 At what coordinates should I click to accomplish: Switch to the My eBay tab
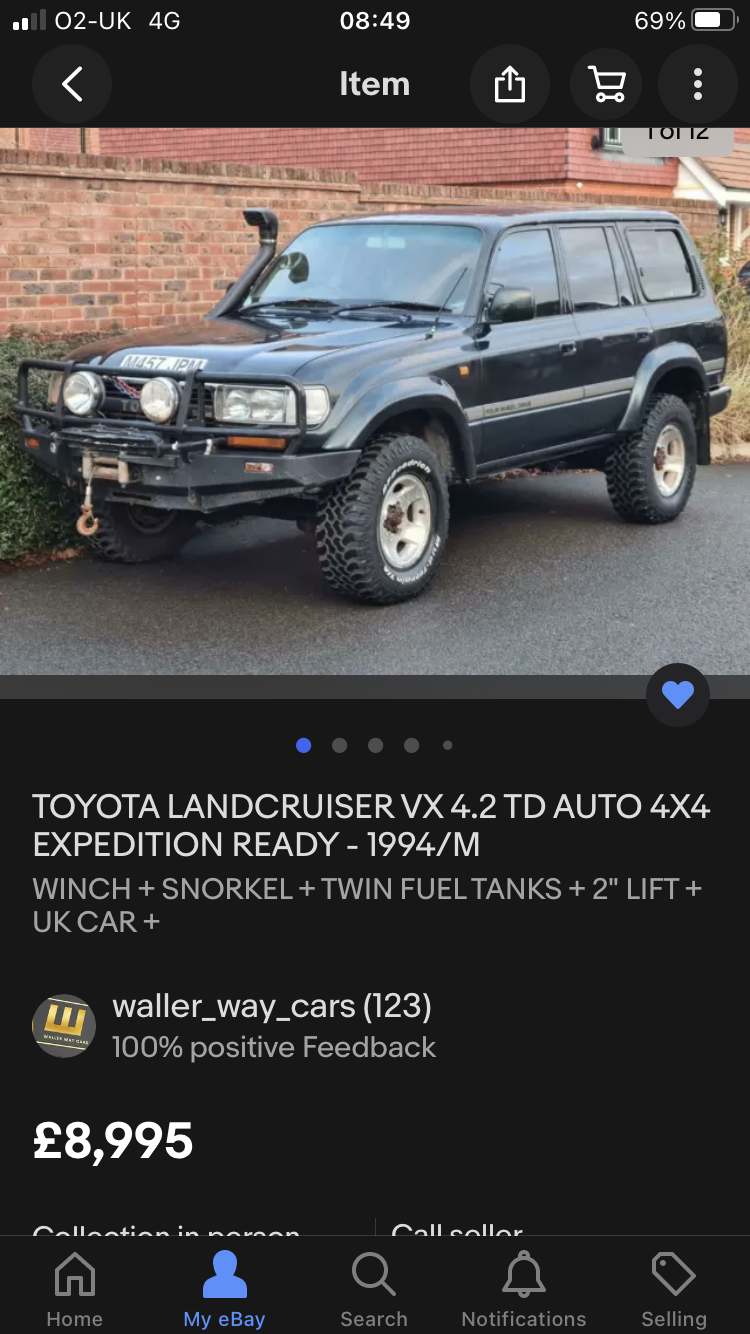tap(224, 1290)
